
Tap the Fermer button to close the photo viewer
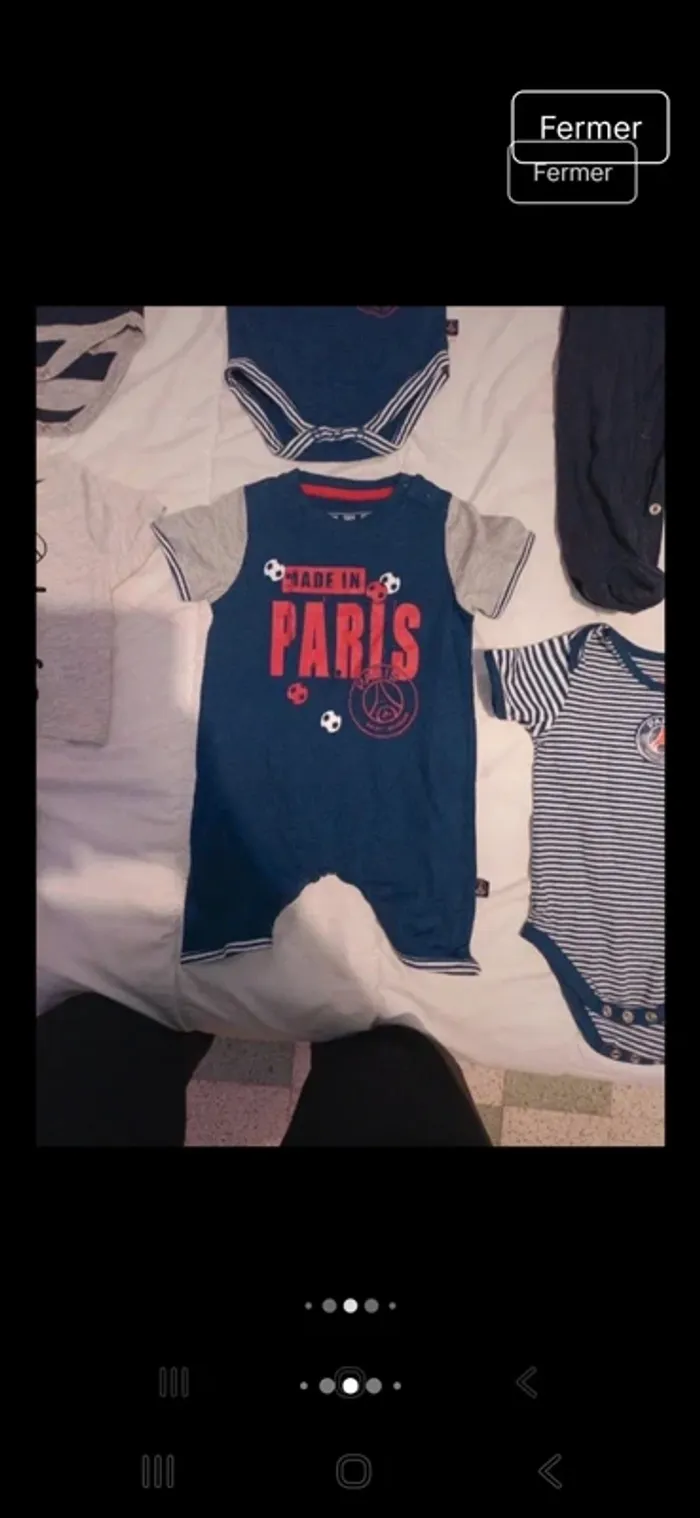590,127
